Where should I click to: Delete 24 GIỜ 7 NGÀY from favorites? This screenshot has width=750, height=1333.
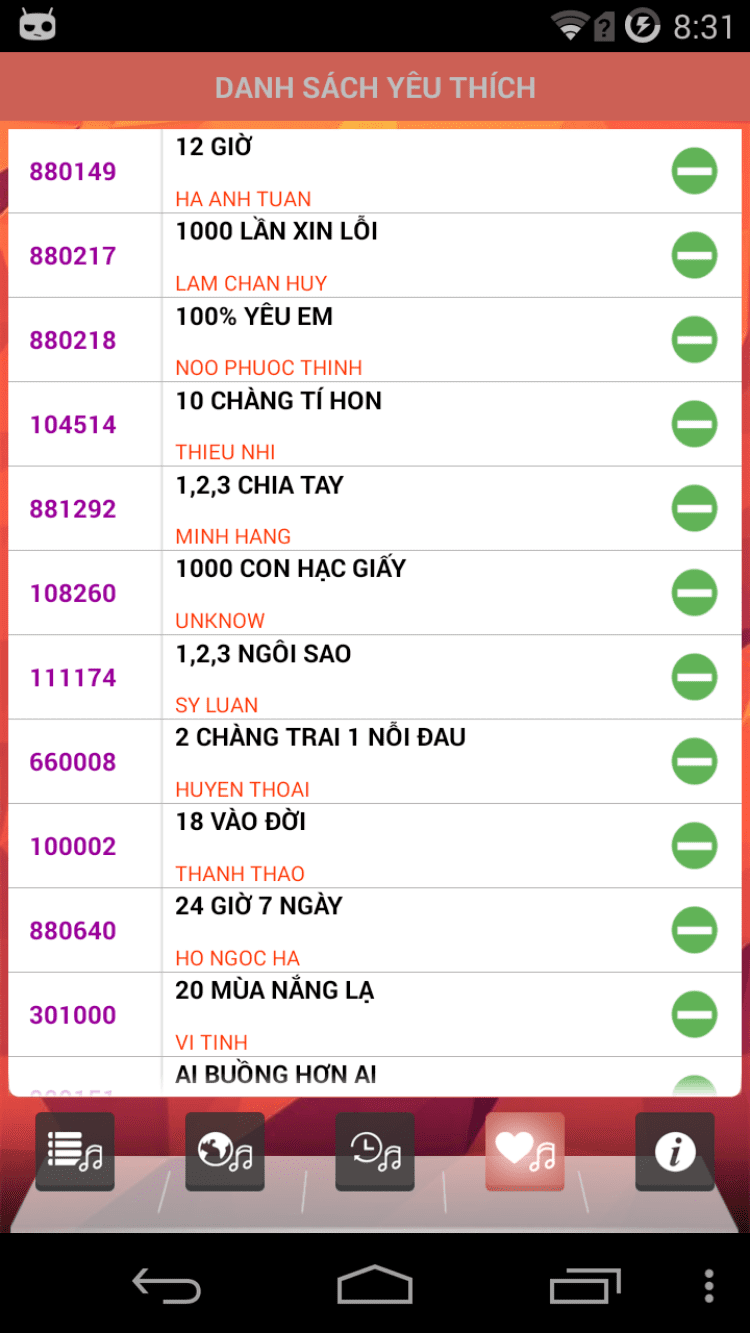click(694, 930)
